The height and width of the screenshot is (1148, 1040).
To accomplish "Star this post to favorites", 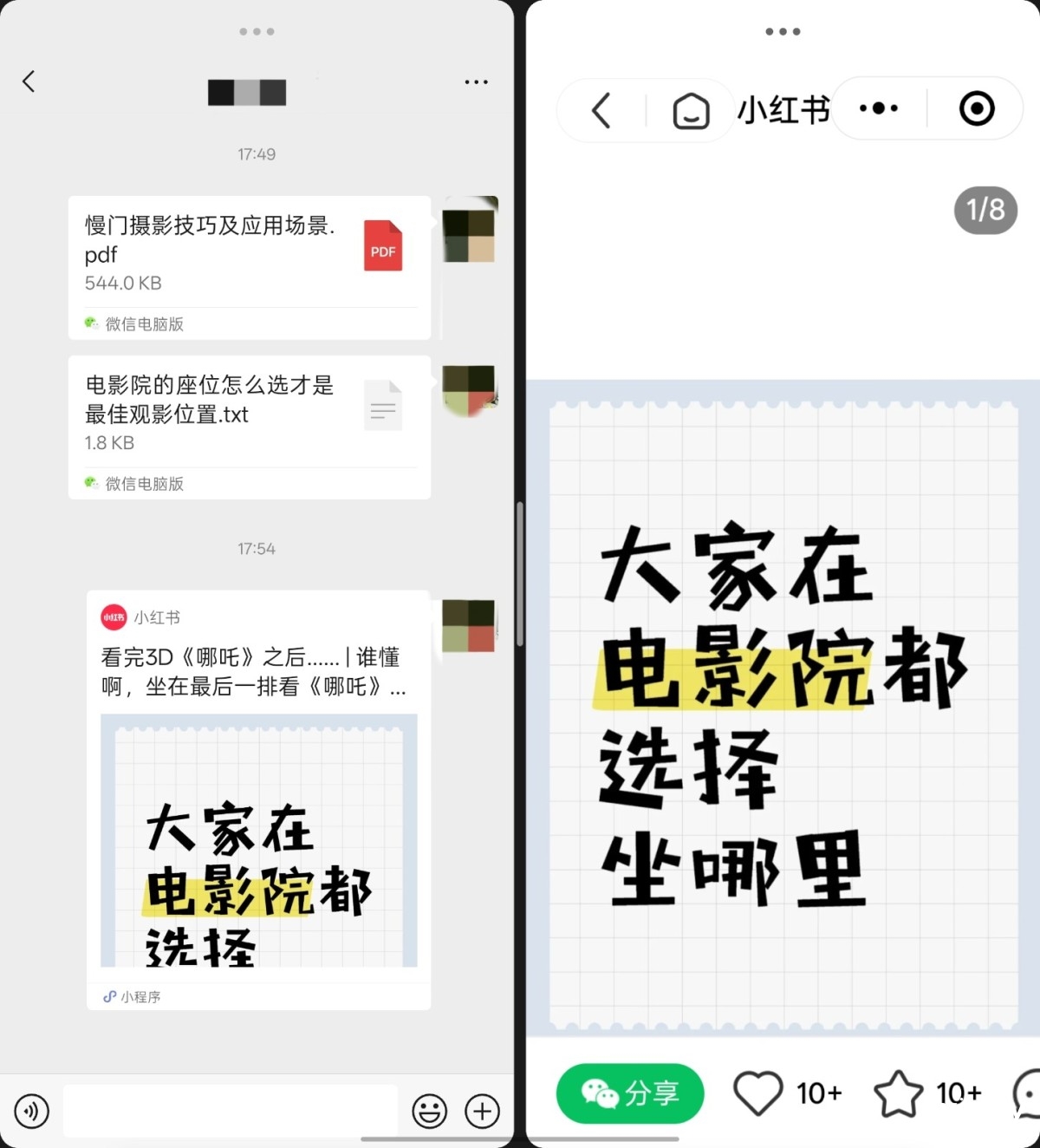I will [899, 1093].
